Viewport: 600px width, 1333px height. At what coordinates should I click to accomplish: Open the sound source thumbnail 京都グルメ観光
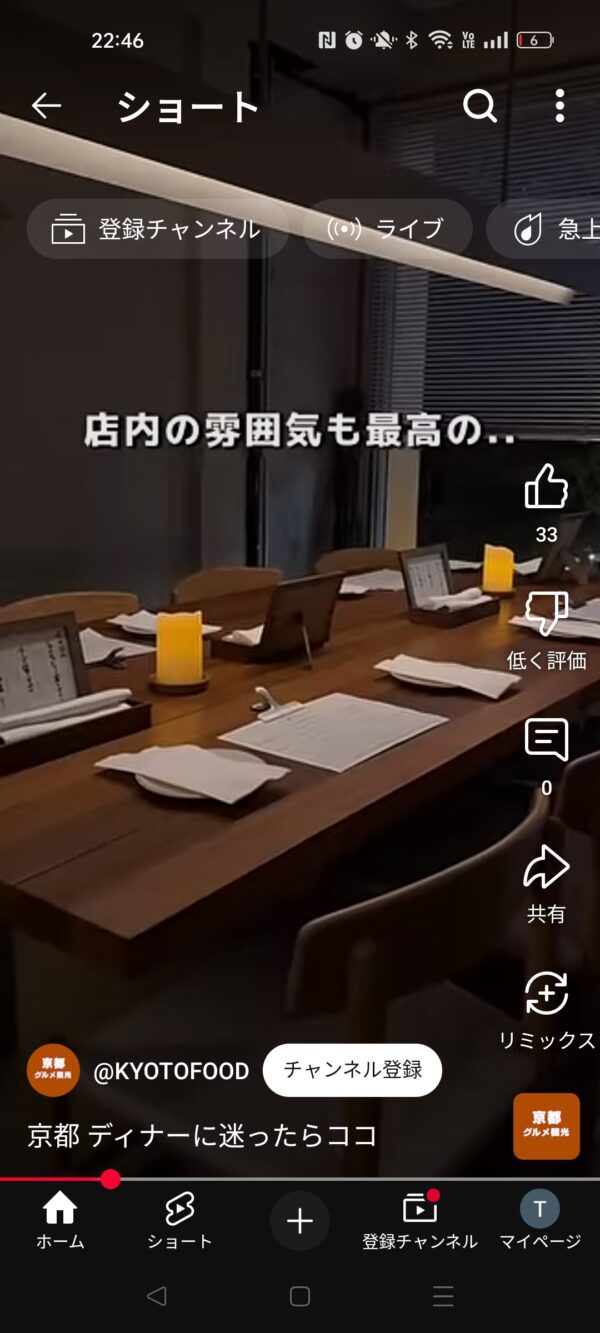pos(546,1126)
